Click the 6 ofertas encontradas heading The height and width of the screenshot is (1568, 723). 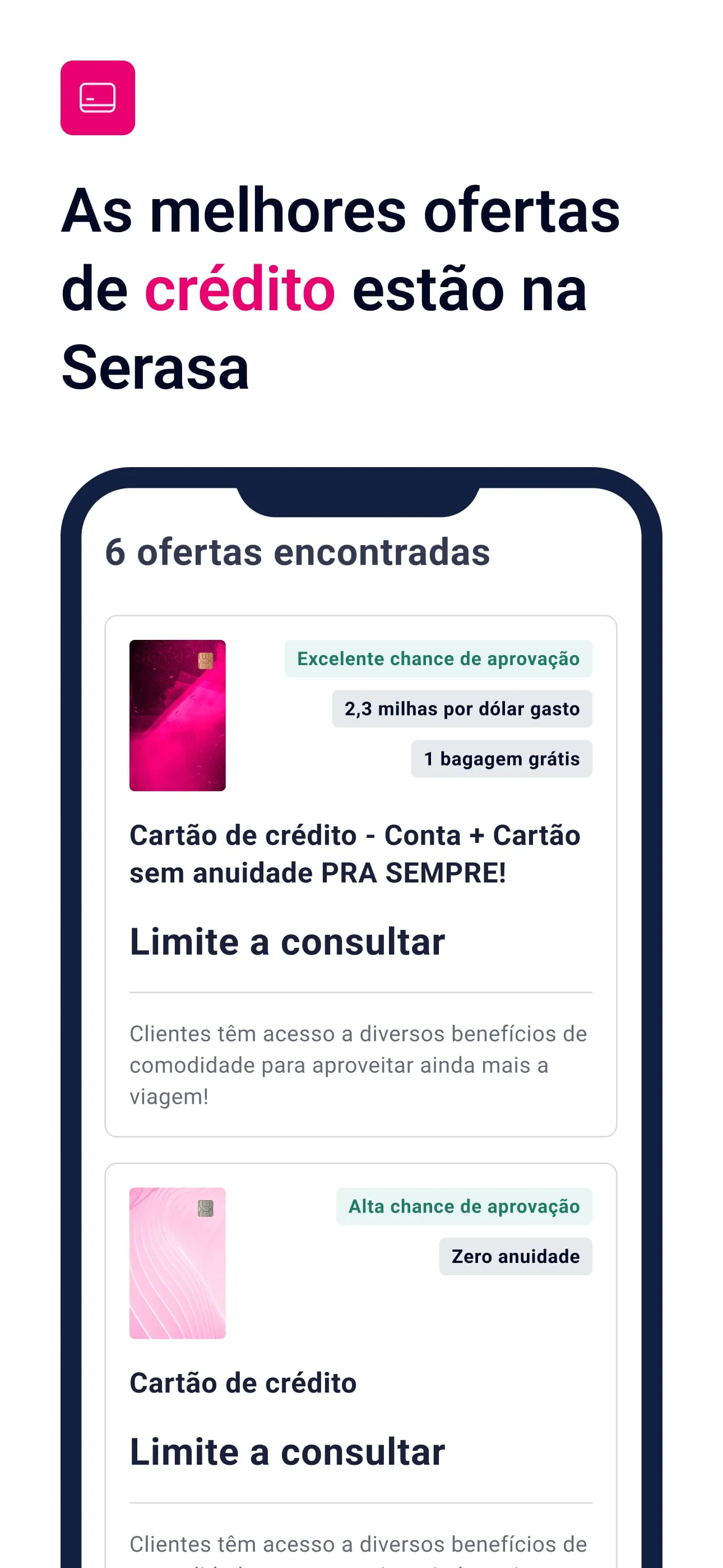tap(298, 552)
